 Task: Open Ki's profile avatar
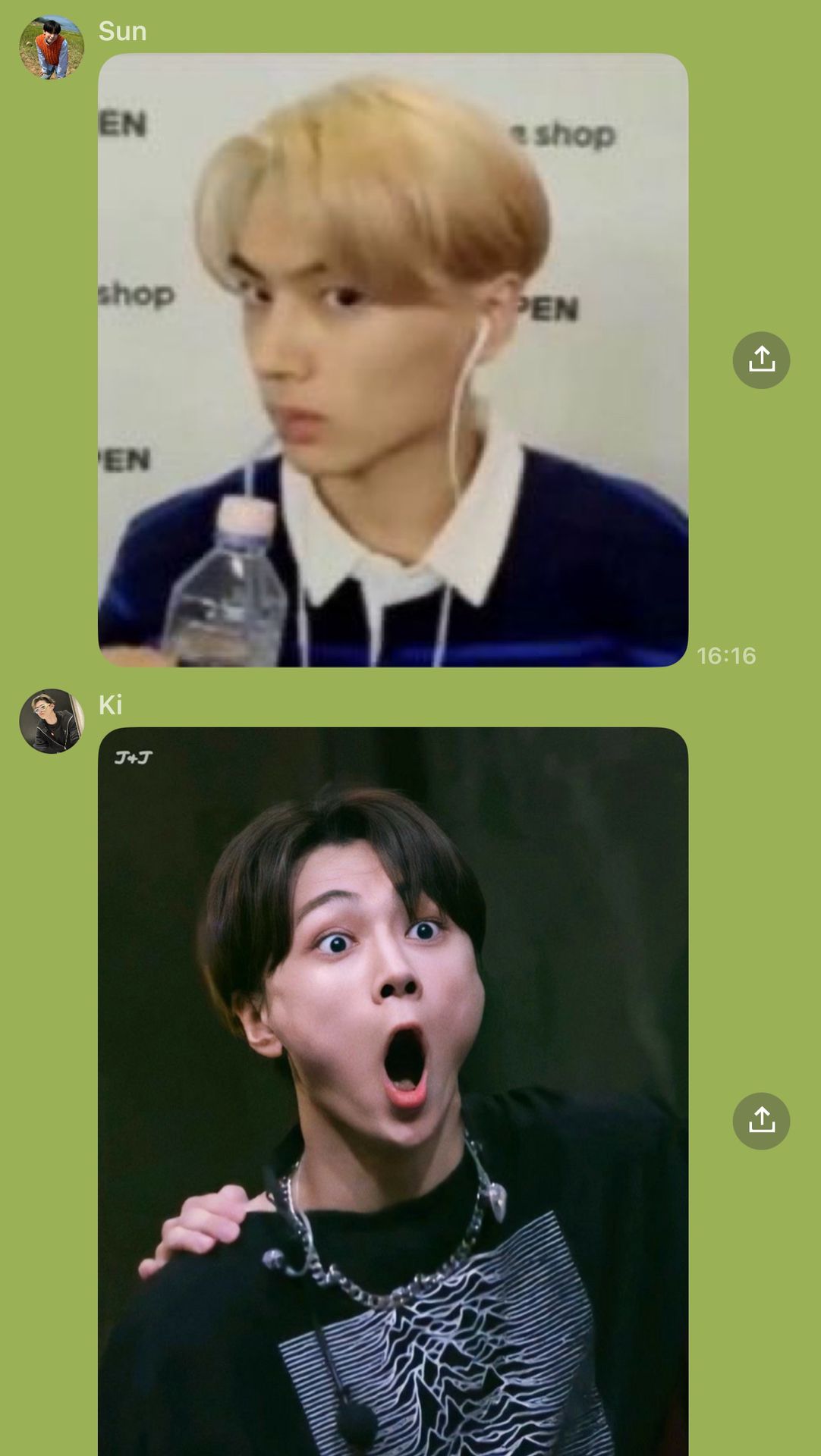click(x=52, y=721)
